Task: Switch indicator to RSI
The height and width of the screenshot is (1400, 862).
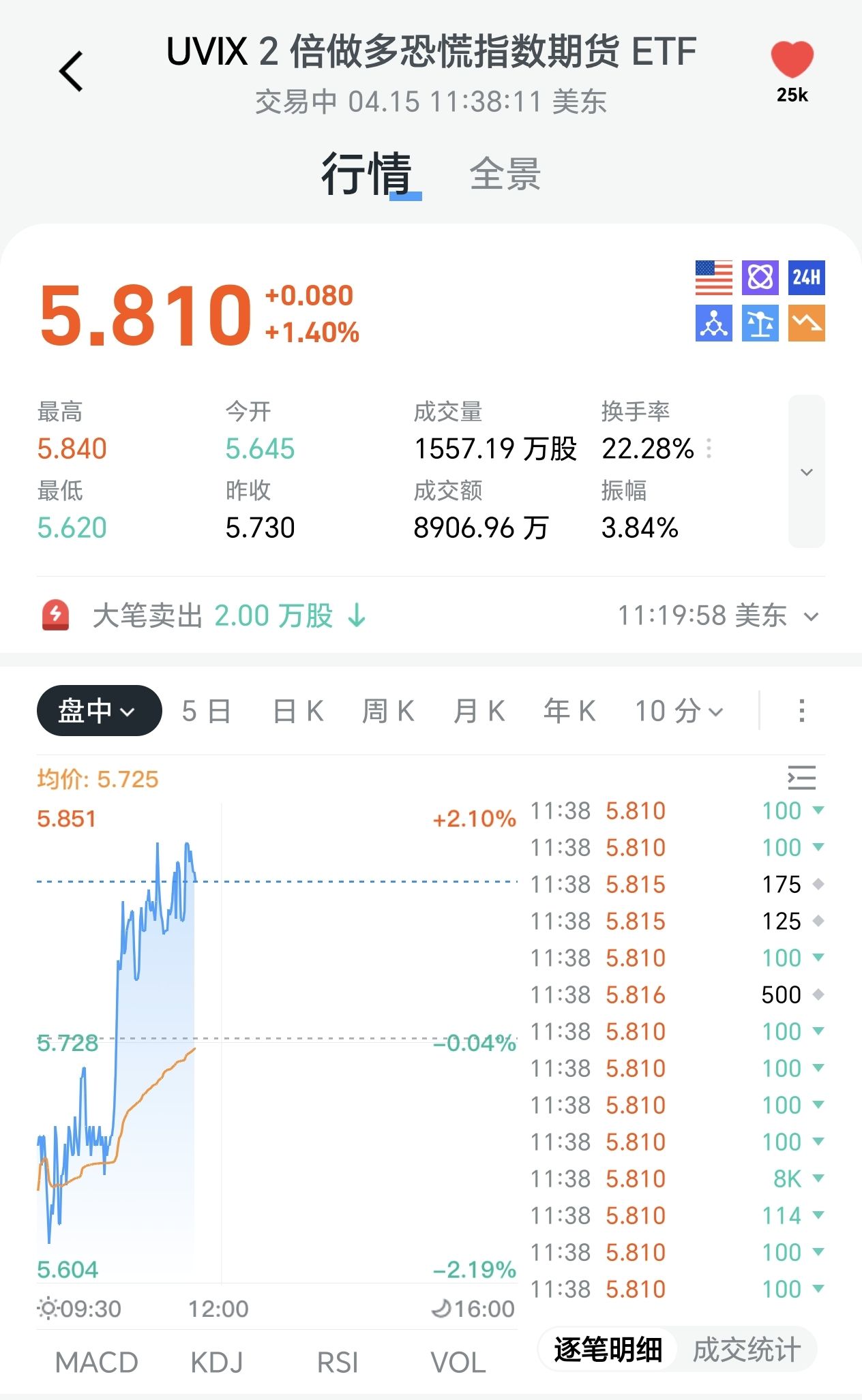Action: [338, 1363]
